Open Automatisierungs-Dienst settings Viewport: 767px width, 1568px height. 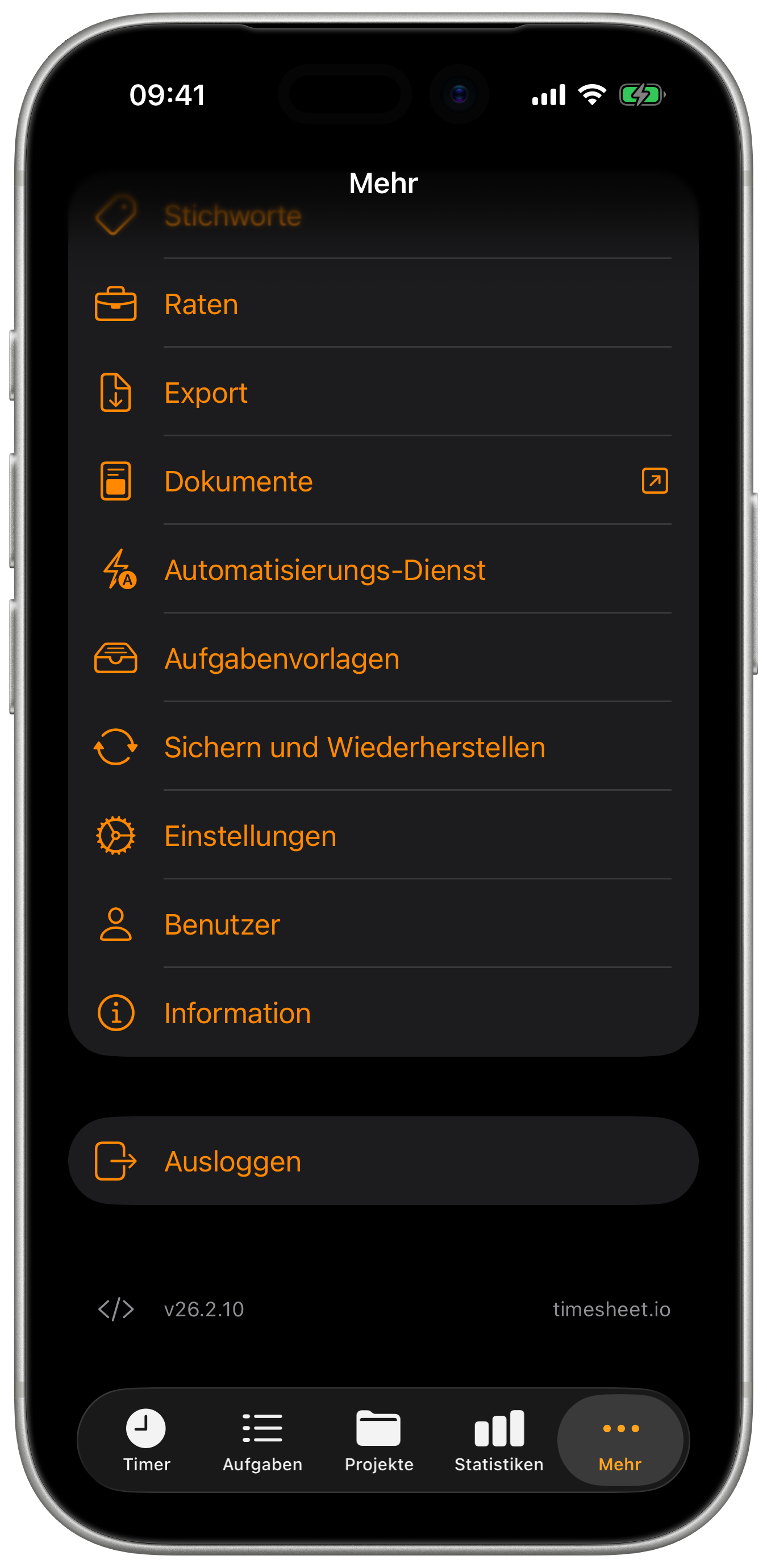(383, 570)
